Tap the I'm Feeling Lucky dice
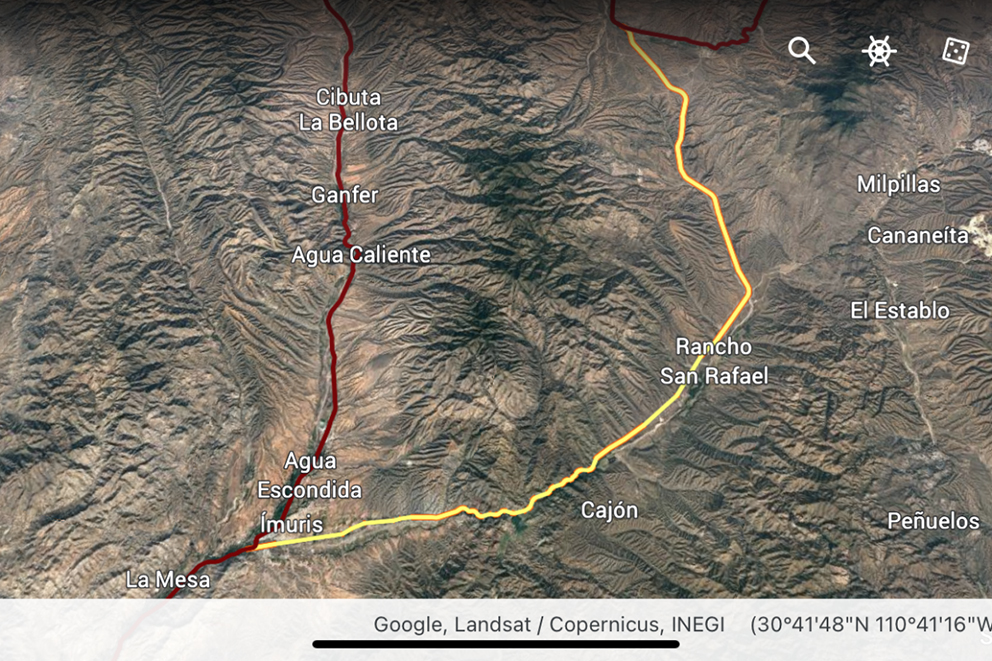Screen dimensions: 992x661 [x=955, y=51]
